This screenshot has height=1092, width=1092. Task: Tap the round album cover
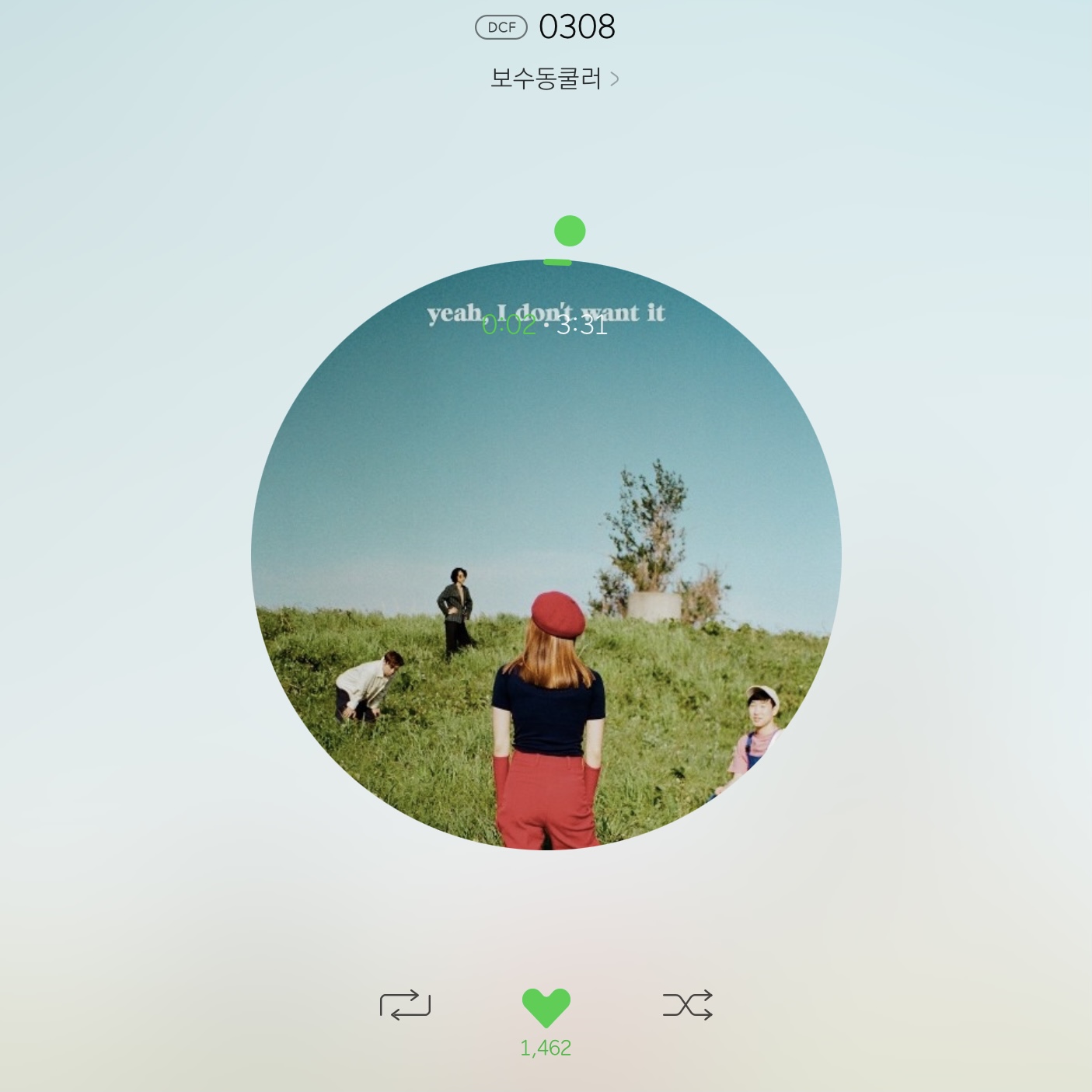546,556
